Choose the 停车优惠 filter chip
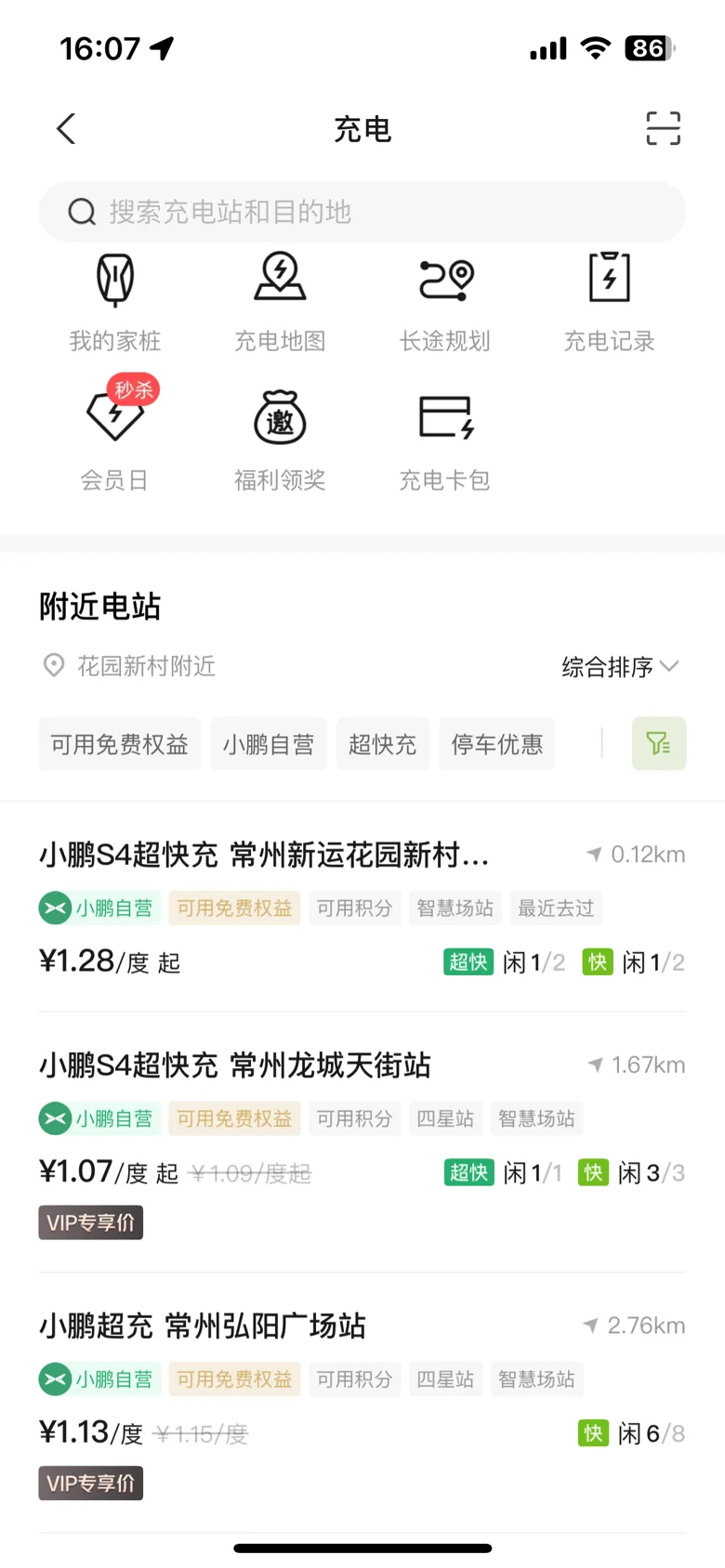725x1568 pixels. pyautogui.click(x=497, y=744)
